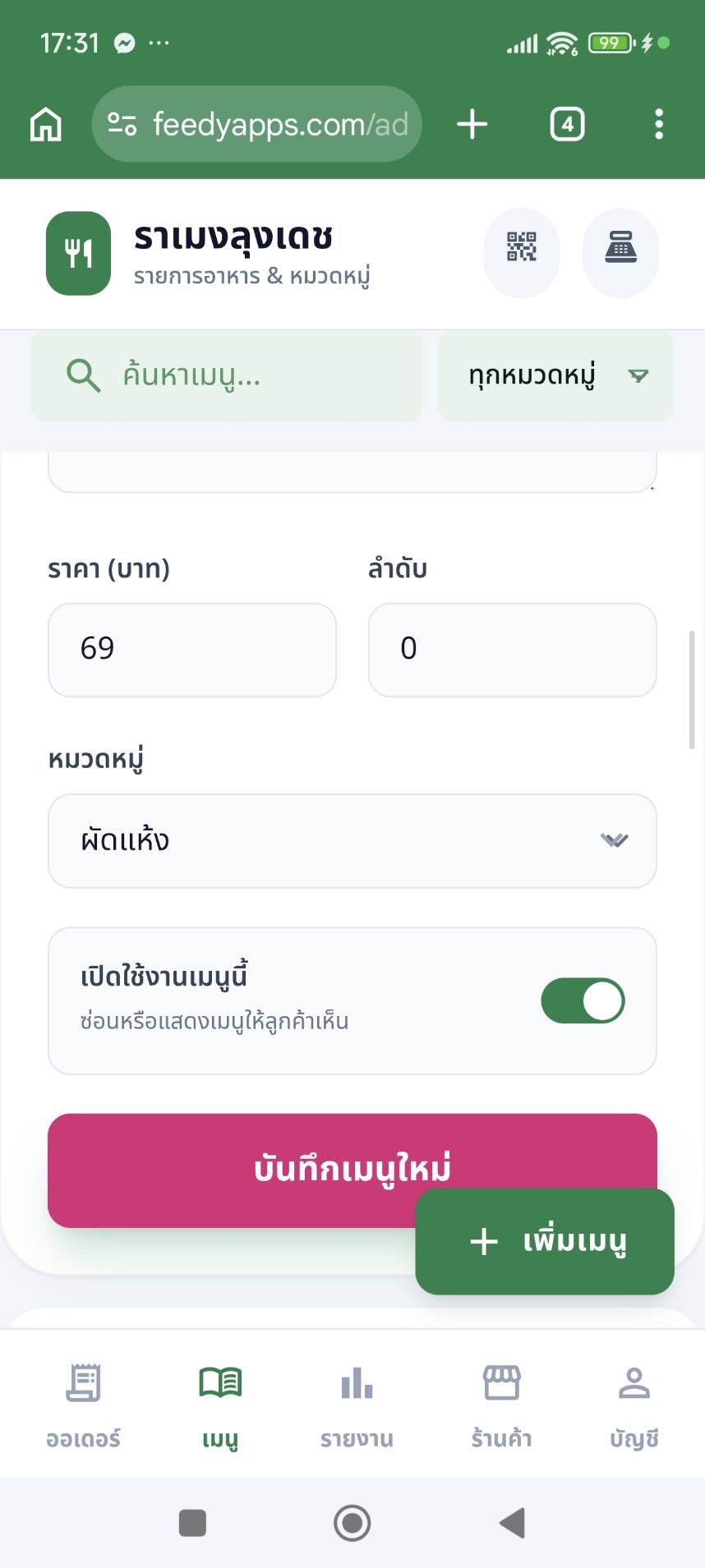Edit the ลำดับ order field

[x=512, y=649]
